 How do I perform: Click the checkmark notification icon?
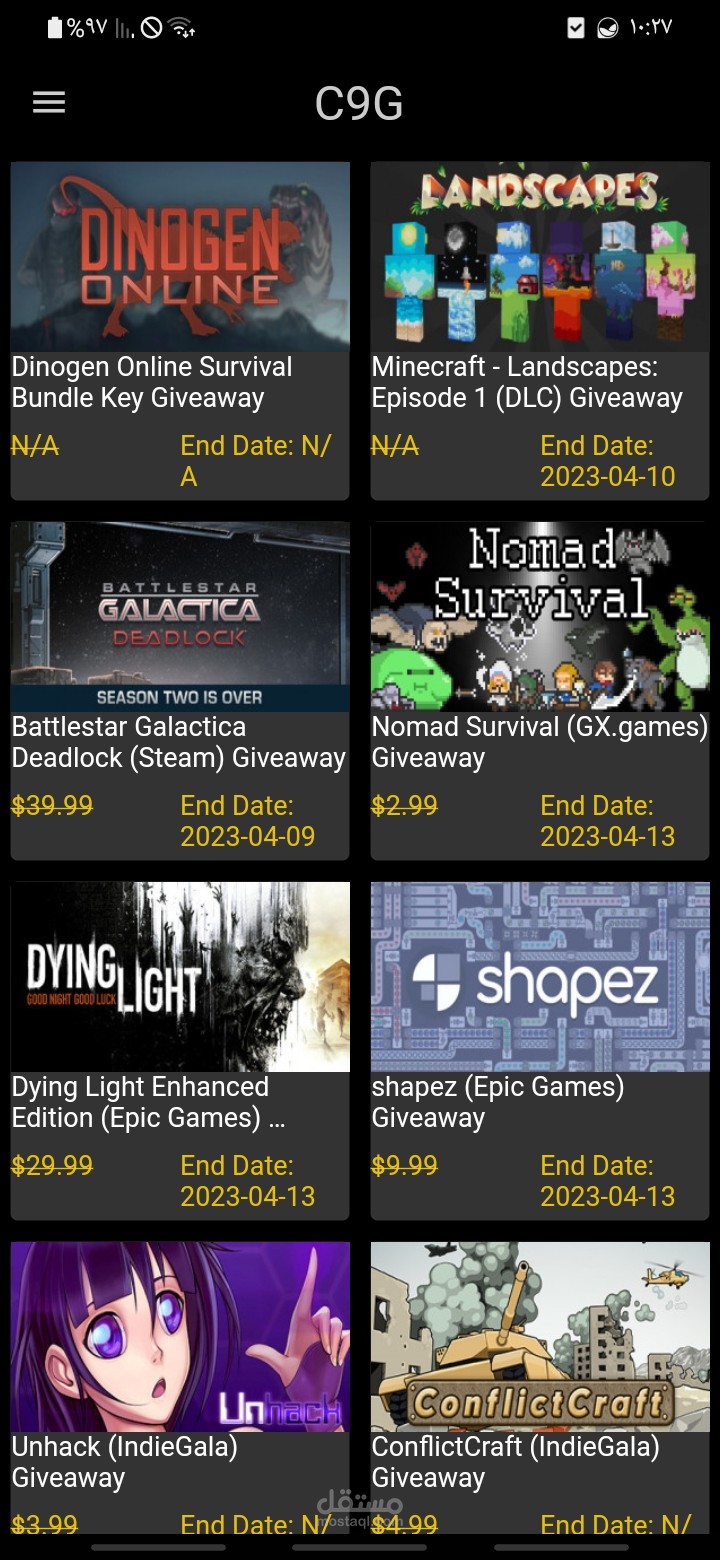(x=575, y=27)
